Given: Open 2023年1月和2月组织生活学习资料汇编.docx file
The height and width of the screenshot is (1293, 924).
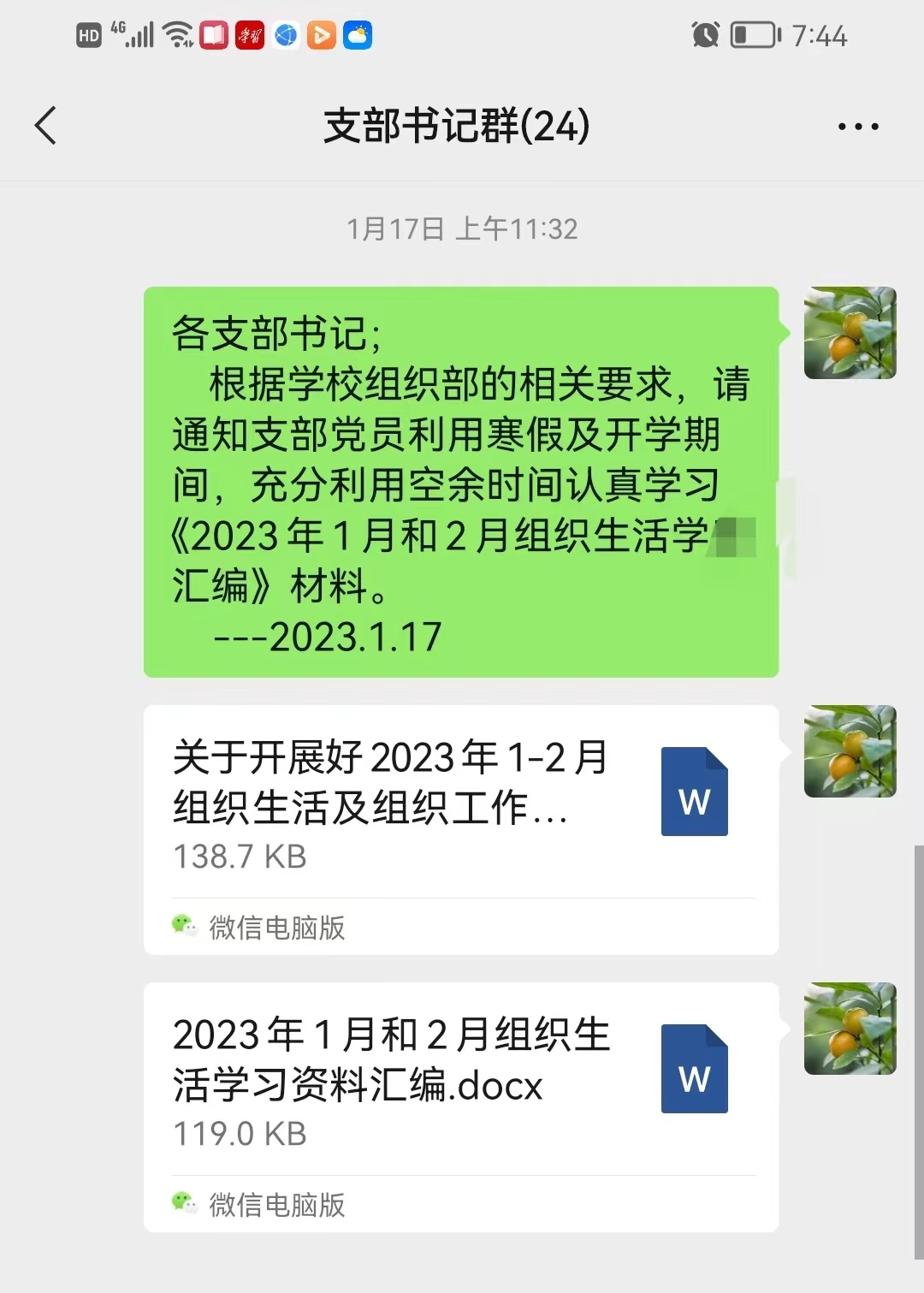Looking at the screenshot, I should (460, 1082).
